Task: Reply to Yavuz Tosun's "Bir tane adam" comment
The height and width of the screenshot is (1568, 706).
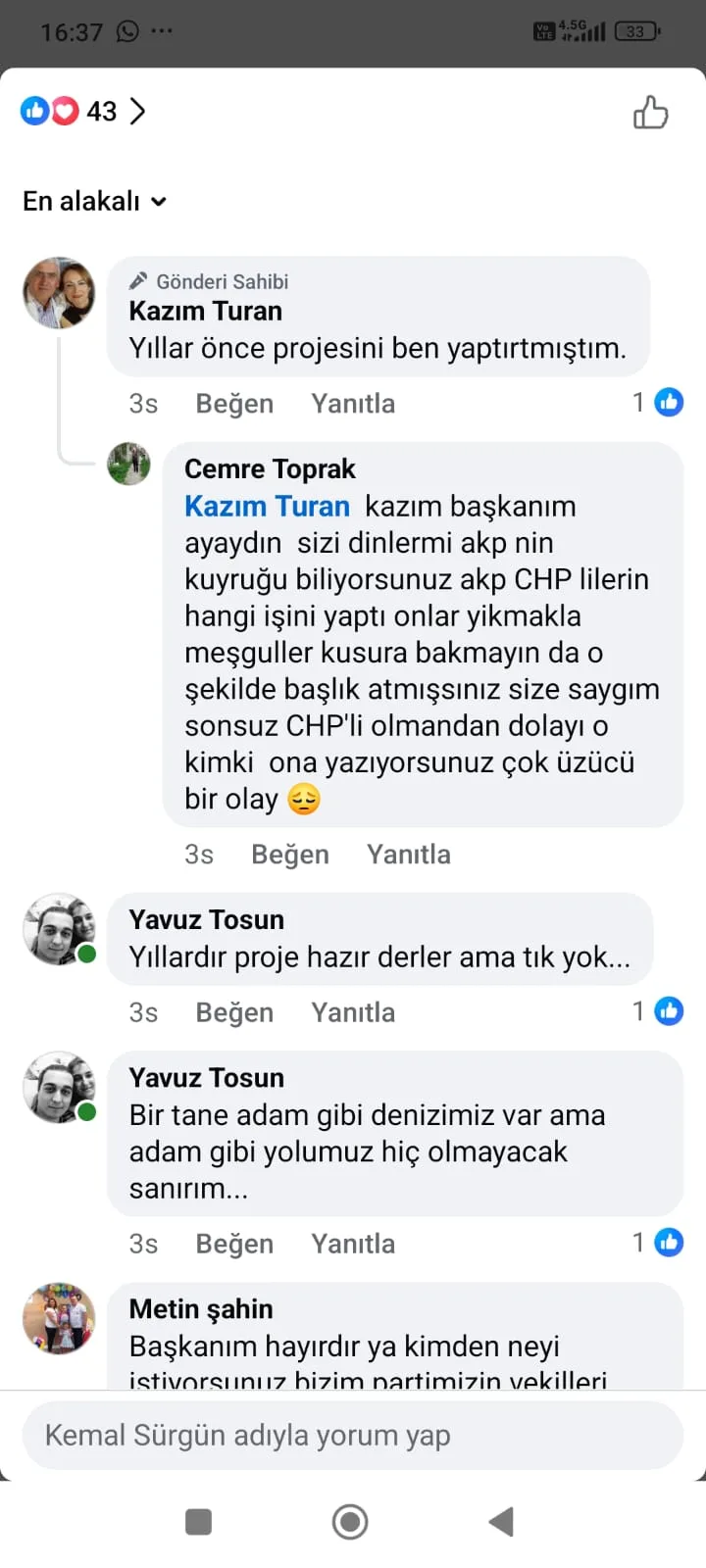Action: point(353,1244)
